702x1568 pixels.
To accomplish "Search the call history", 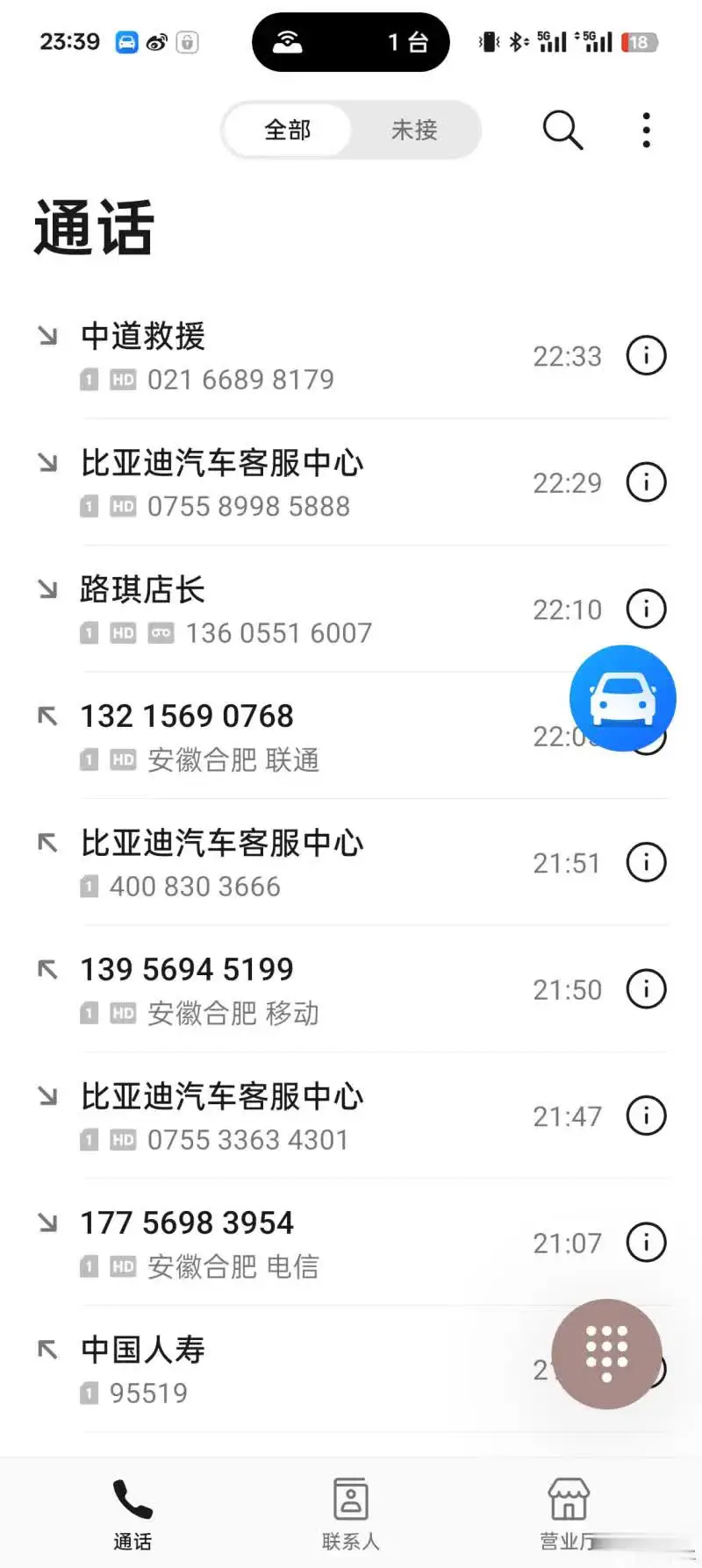I will click(x=562, y=131).
